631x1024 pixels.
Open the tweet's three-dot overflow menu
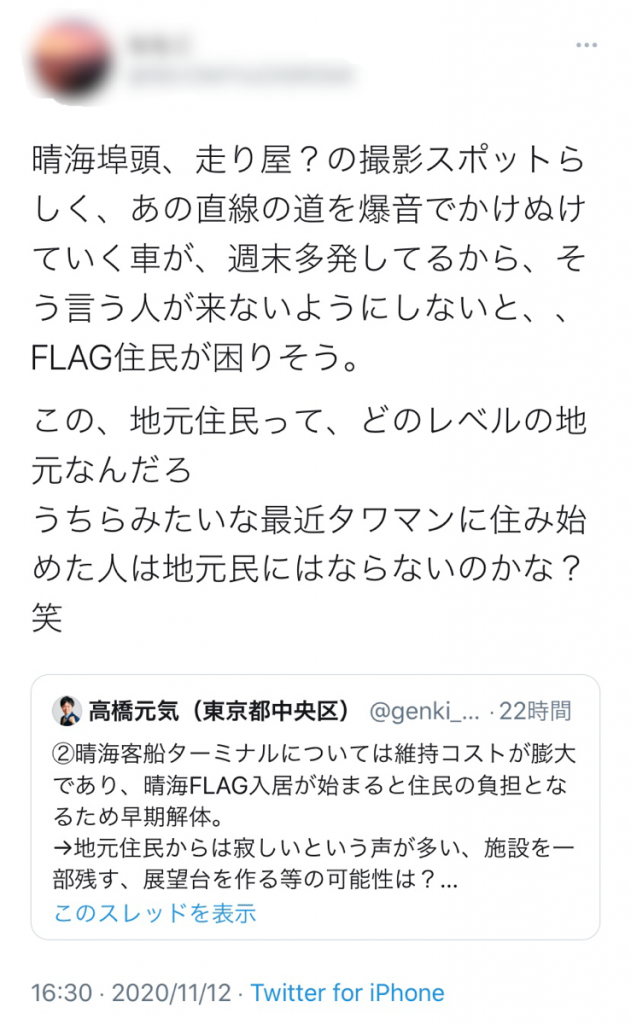(586, 45)
